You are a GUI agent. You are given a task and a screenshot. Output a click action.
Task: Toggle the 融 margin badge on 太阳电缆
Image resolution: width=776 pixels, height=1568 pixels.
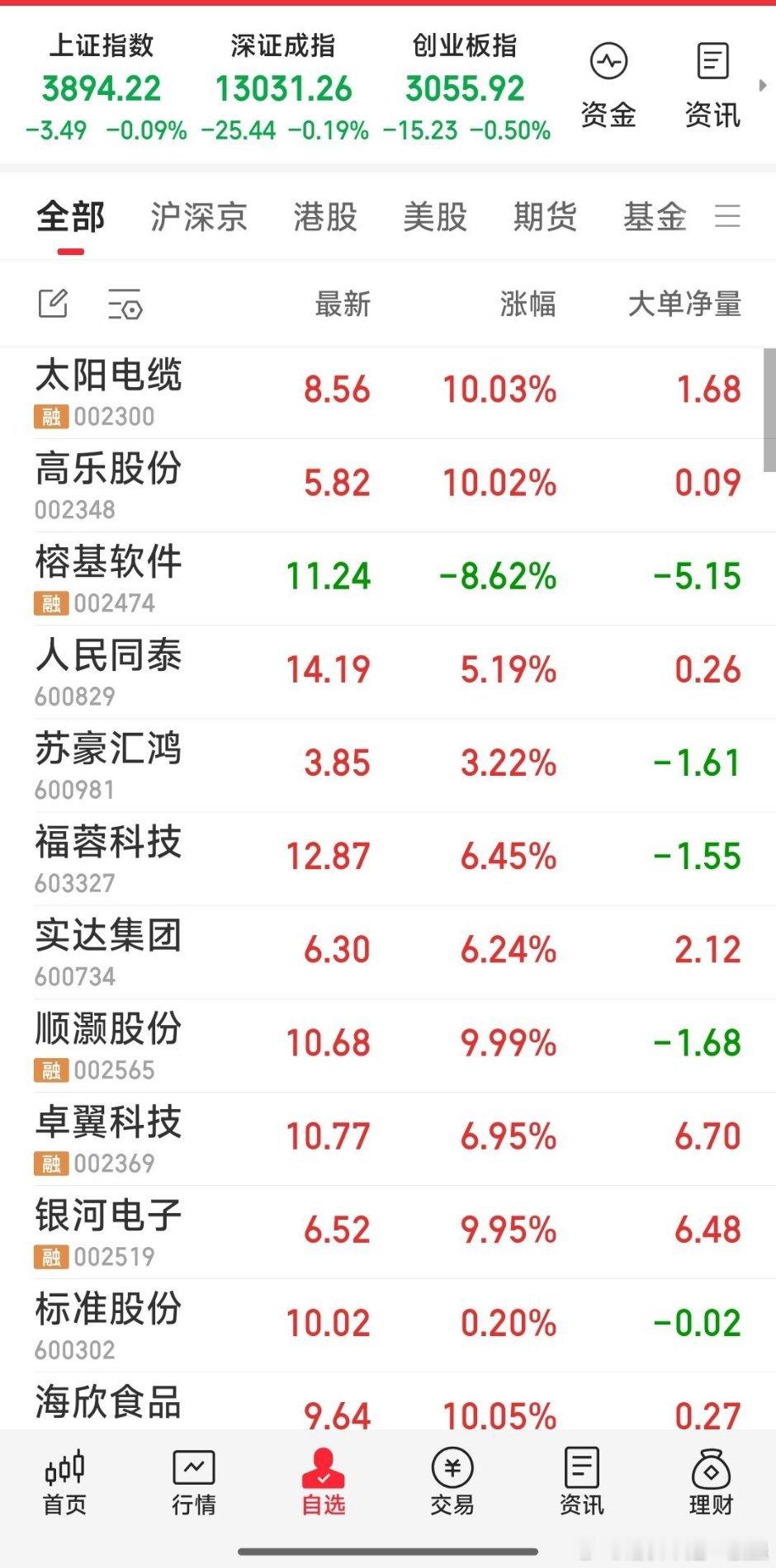[51, 417]
